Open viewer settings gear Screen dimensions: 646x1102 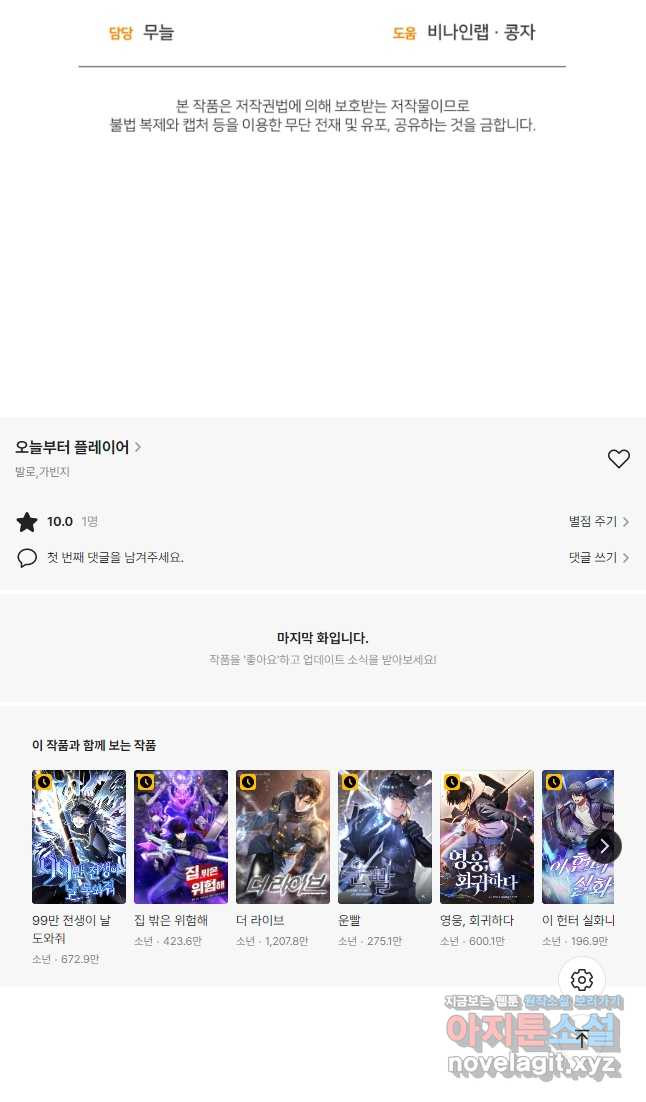pyautogui.click(x=582, y=980)
